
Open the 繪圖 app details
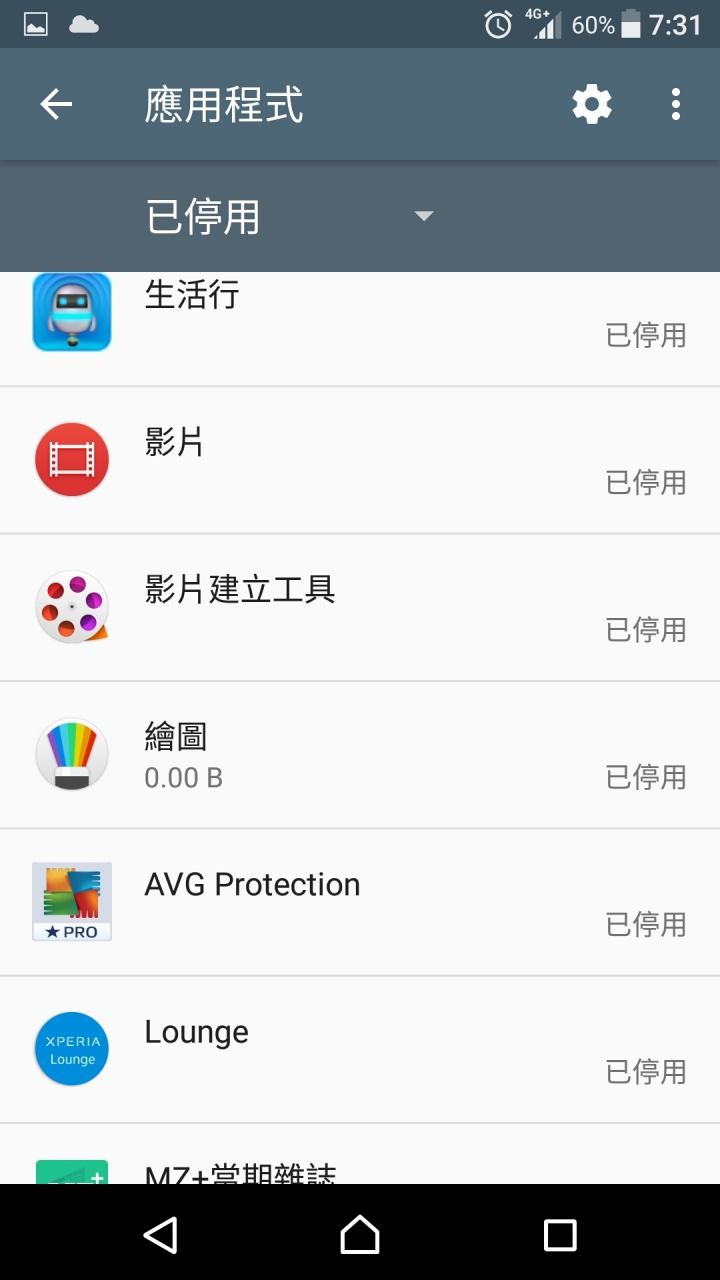point(360,755)
